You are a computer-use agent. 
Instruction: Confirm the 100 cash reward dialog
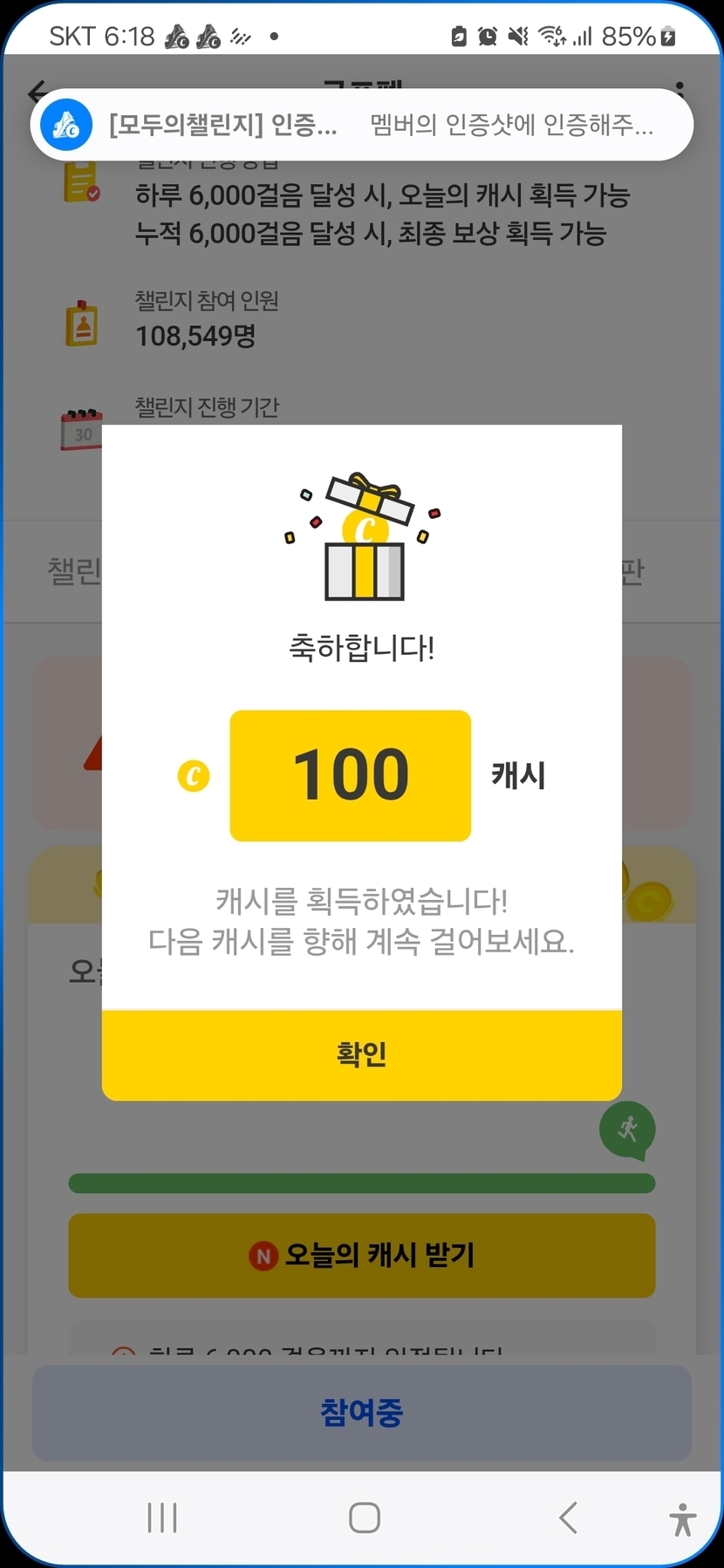click(361, 1054)
